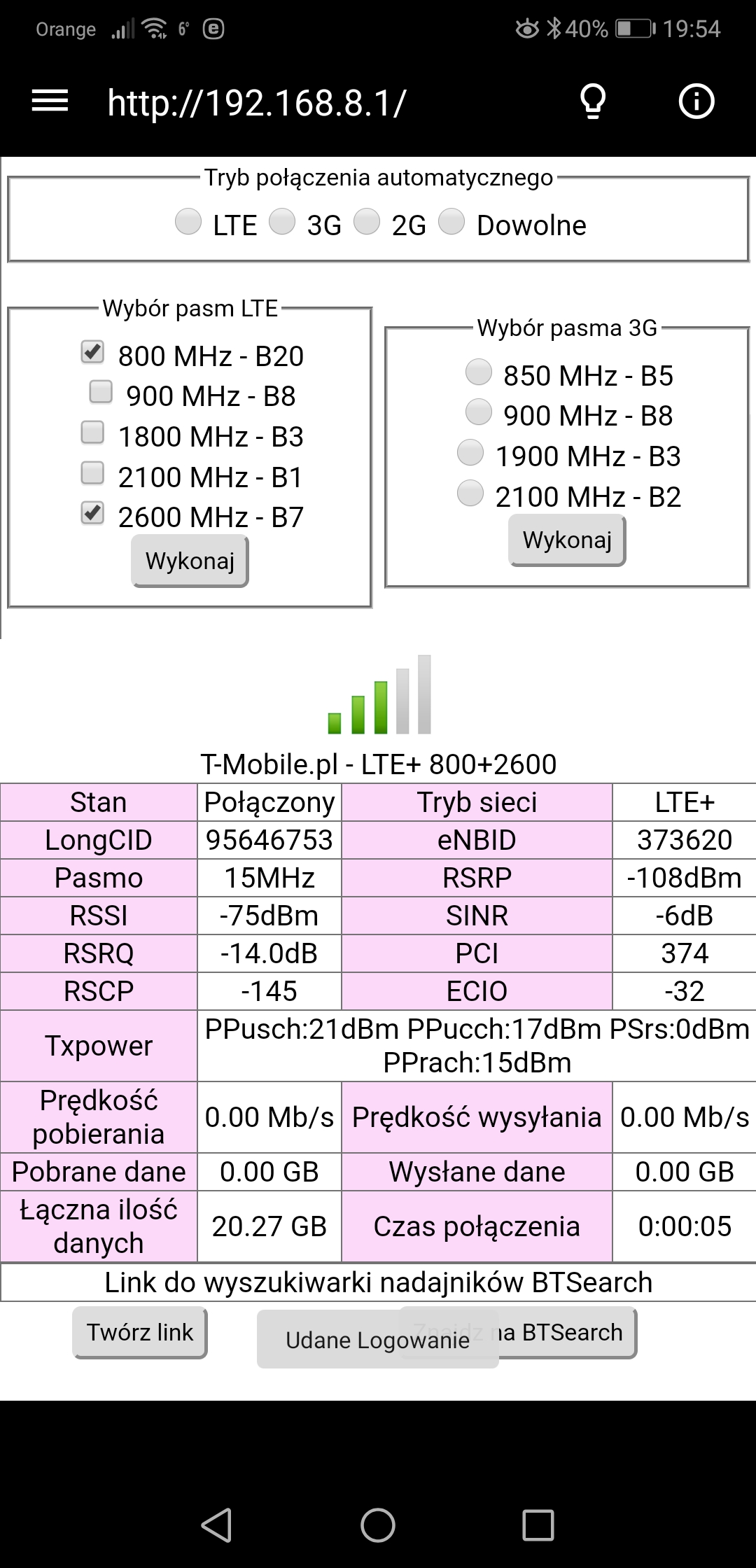Uncheck the 800 MHz - B20 LTE band
Screen dimensions: 756x1568
(x=92, y=351)
